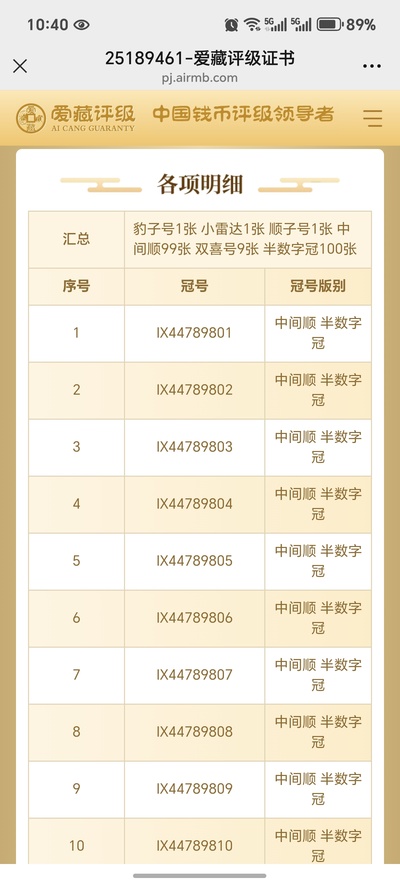The width and height of the screenshot is (400, 888).
Task: Open the hamburger navigation menu
Action: [x=372, y=118]
